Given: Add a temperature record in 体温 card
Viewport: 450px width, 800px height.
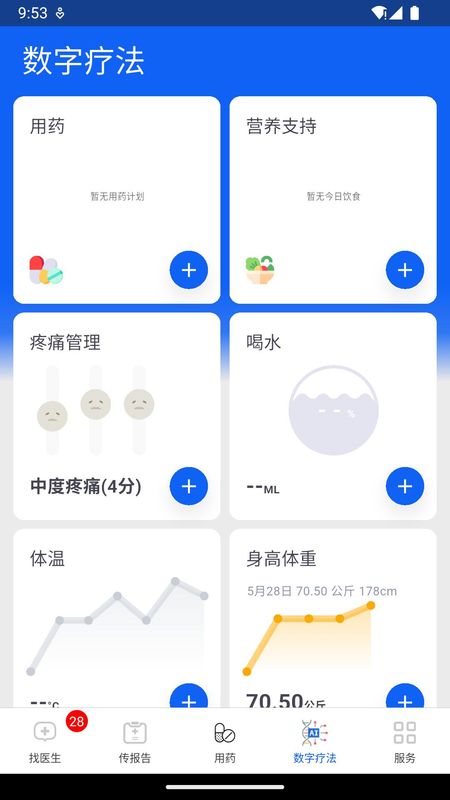Looking at the screenshot, I should (x=189, y=696).
